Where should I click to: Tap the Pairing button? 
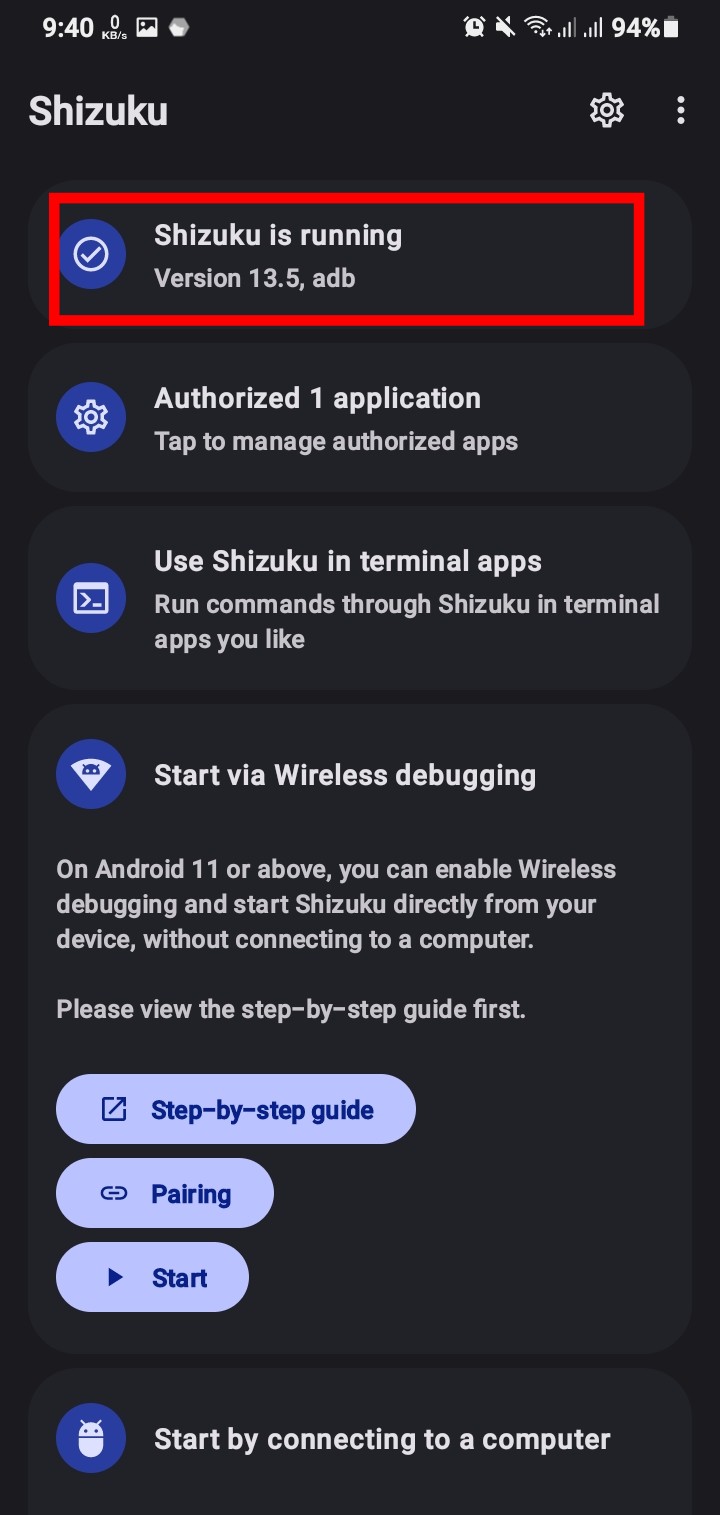point(165,1193)
